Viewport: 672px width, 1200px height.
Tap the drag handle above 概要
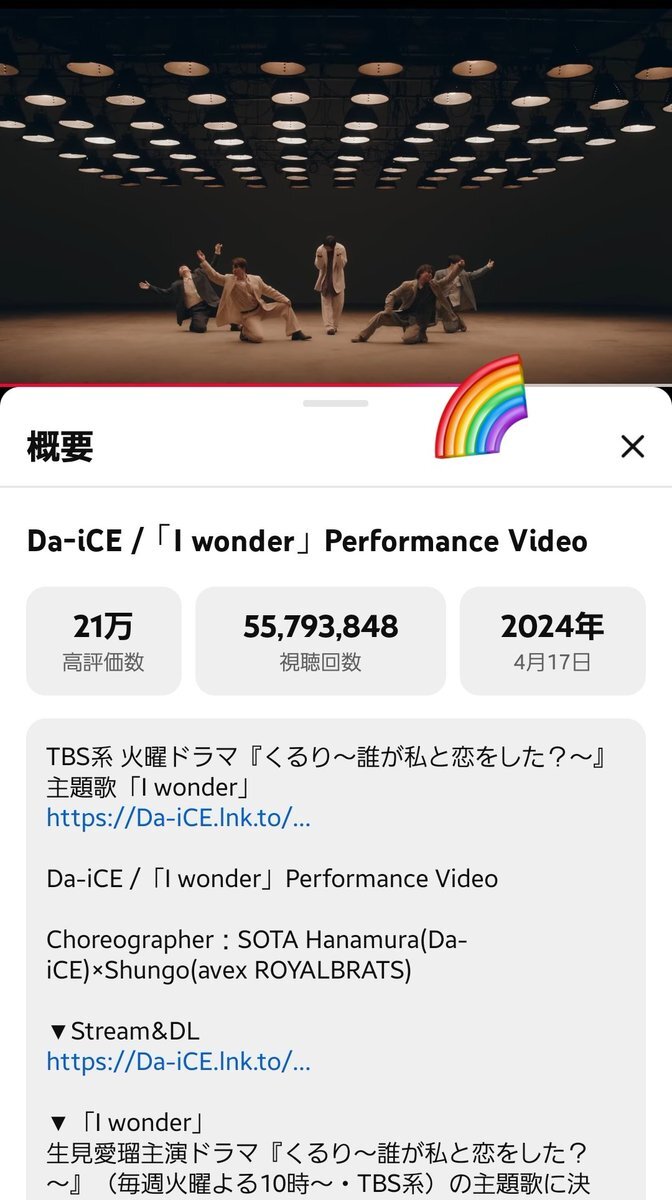tap(336, 403)
